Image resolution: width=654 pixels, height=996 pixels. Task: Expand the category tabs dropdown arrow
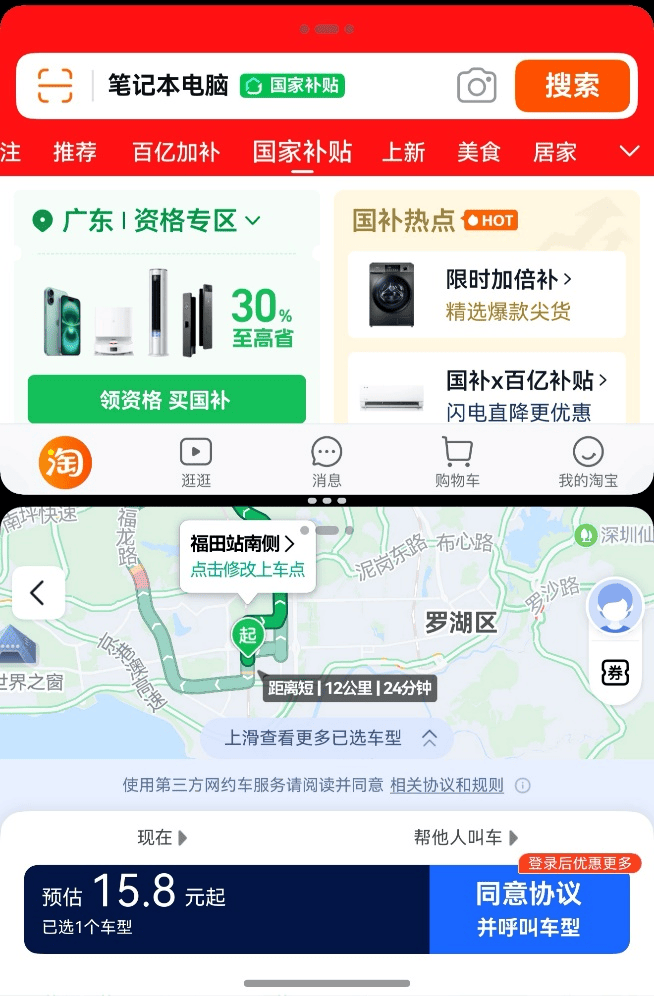[x=629, y=152]
